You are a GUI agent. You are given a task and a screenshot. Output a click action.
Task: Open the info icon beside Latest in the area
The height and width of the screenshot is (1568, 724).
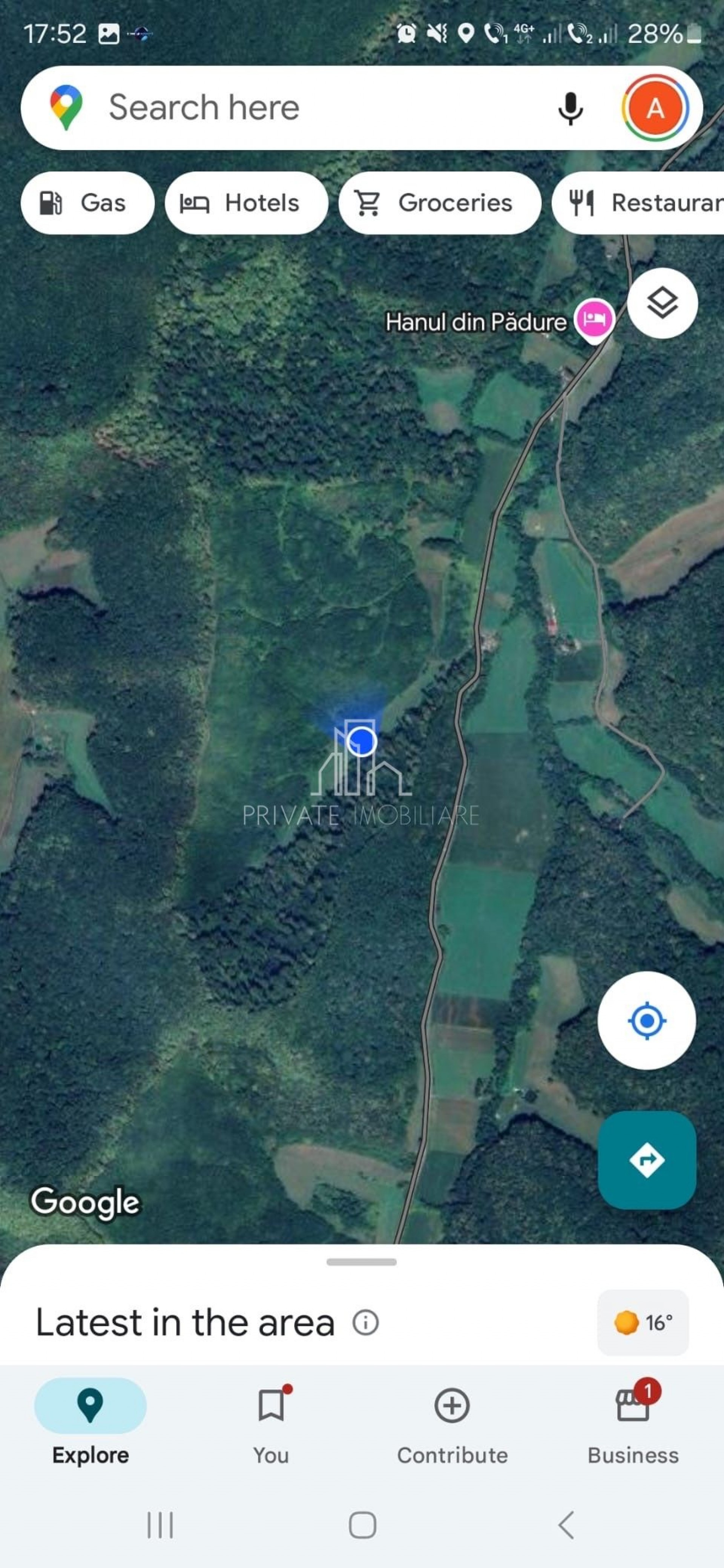(365, 1323)
